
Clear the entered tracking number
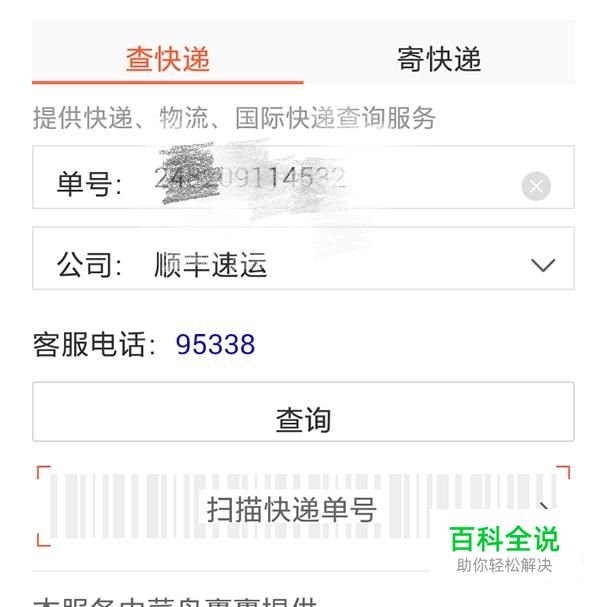536,186
